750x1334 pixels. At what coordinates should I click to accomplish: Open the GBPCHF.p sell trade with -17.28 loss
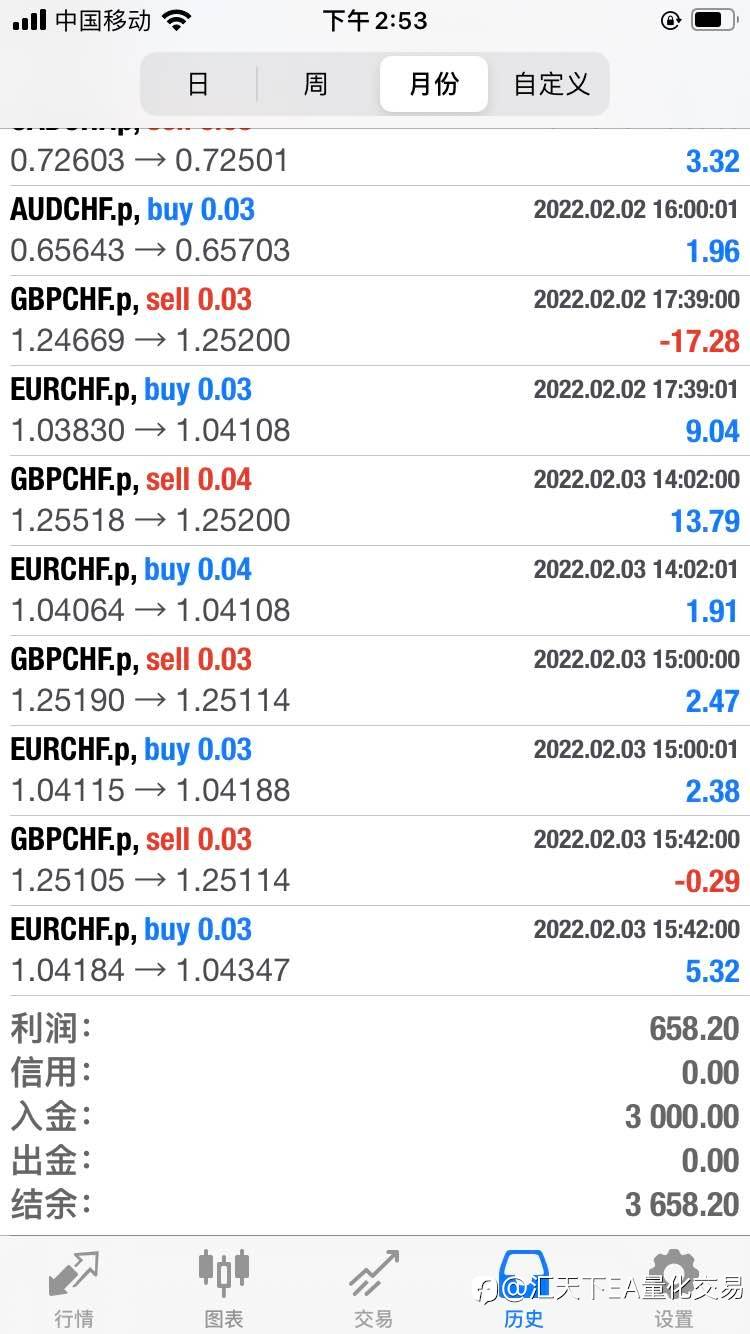(x=375, y=321)
